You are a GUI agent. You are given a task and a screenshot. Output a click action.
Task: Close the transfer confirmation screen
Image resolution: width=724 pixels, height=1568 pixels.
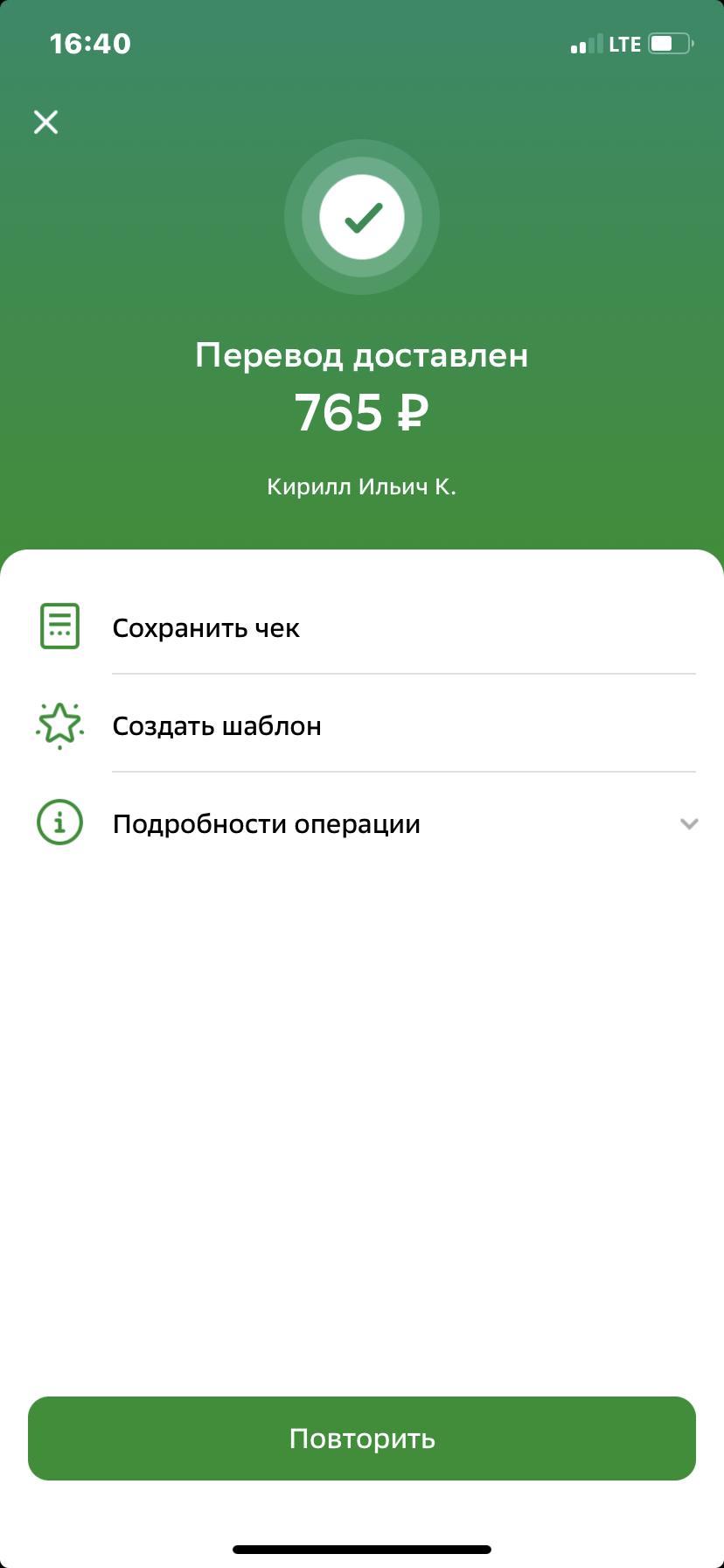[45, 122]
